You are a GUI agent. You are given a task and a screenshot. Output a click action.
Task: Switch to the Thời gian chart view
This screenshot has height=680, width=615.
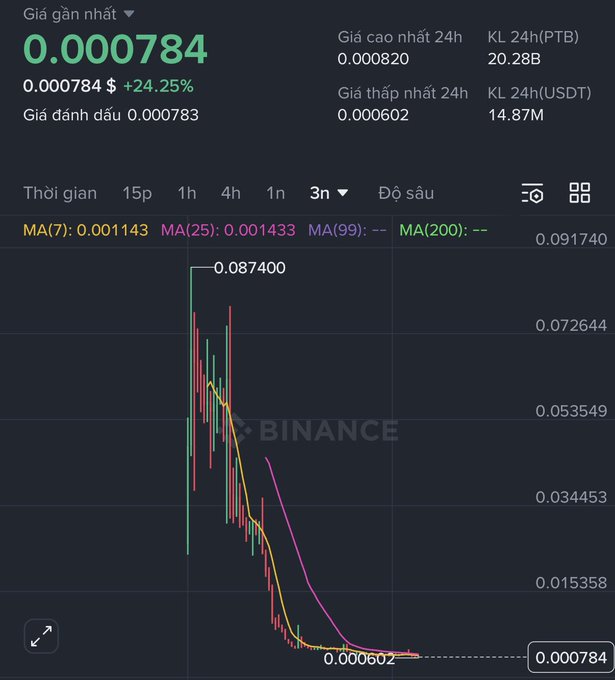coord(60,193)
